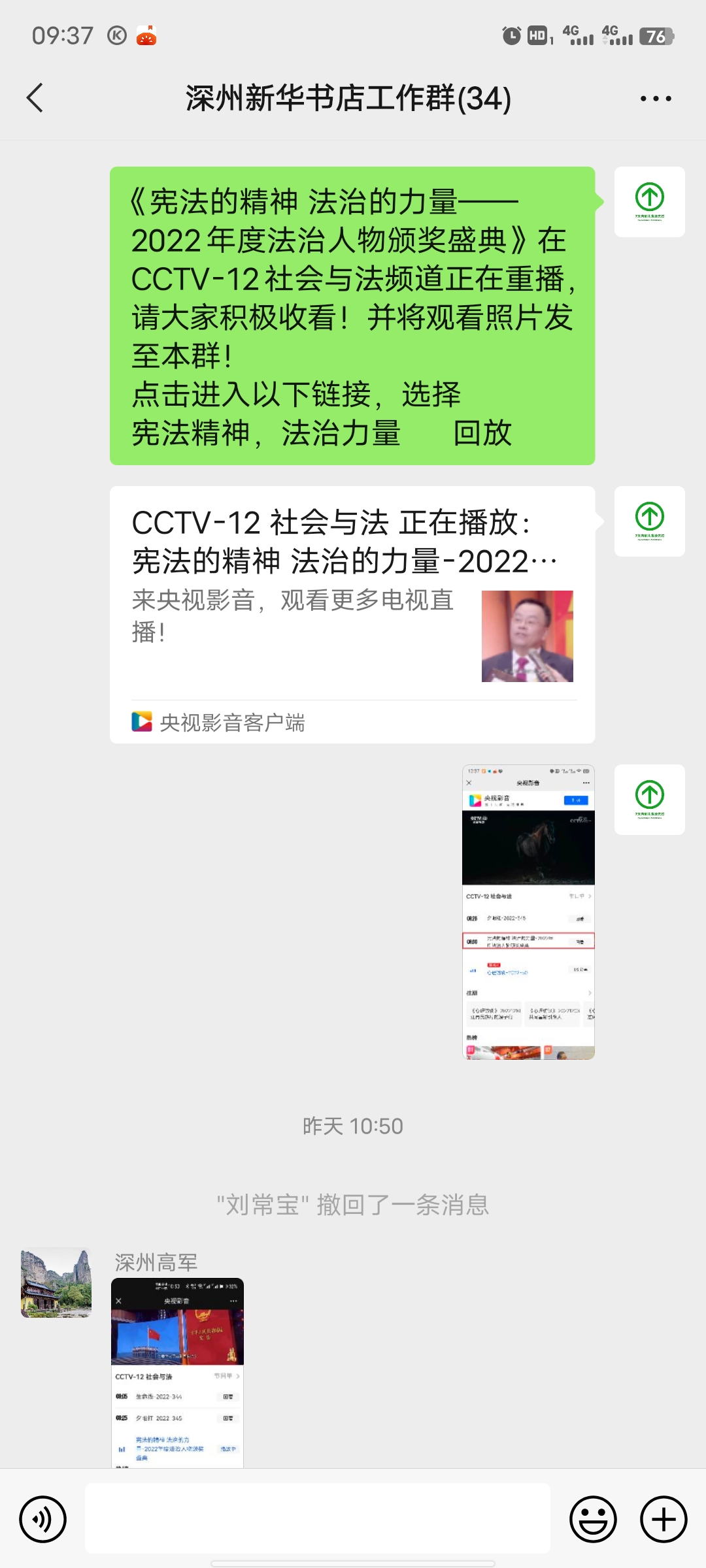The image size is (706, 1568).
Task: View the sent screenshot image of 央视影音
Action: coord(528,911)
